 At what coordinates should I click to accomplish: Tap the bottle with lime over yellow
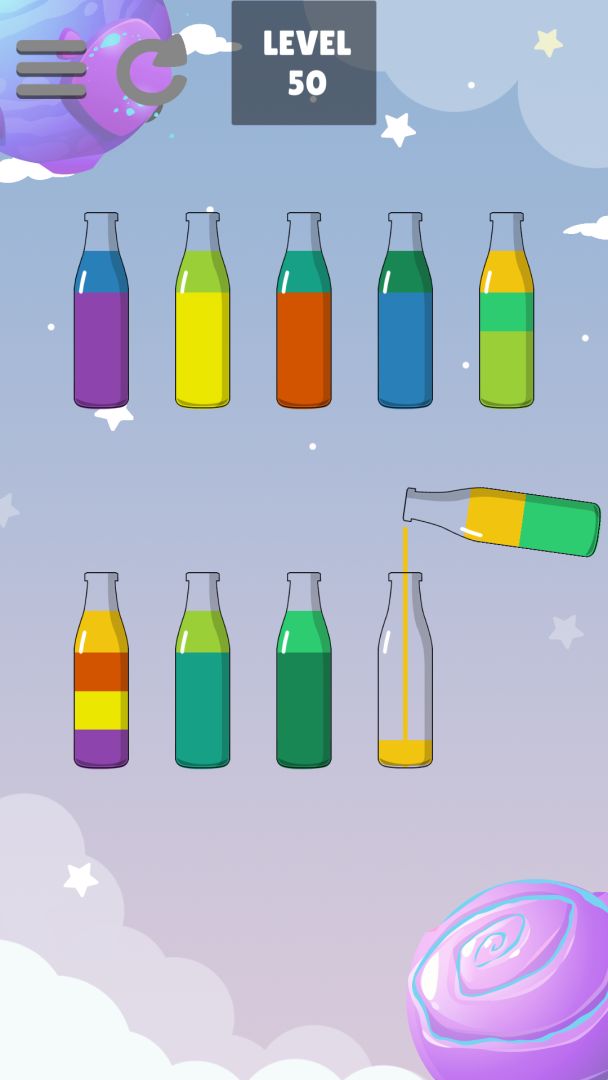202,320
